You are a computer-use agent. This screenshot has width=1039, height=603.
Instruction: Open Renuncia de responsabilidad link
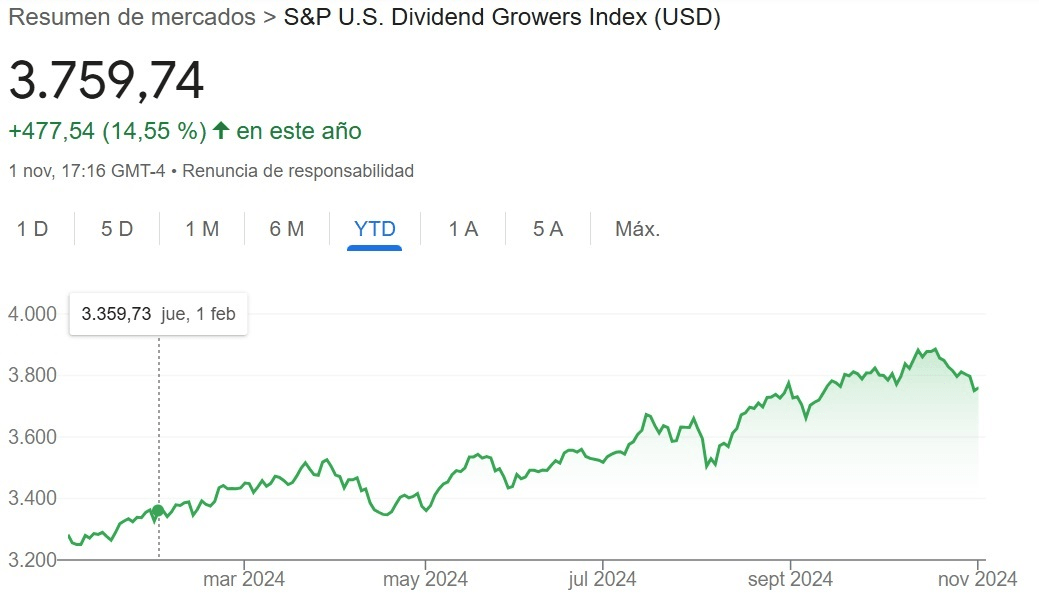coord(298,171)
